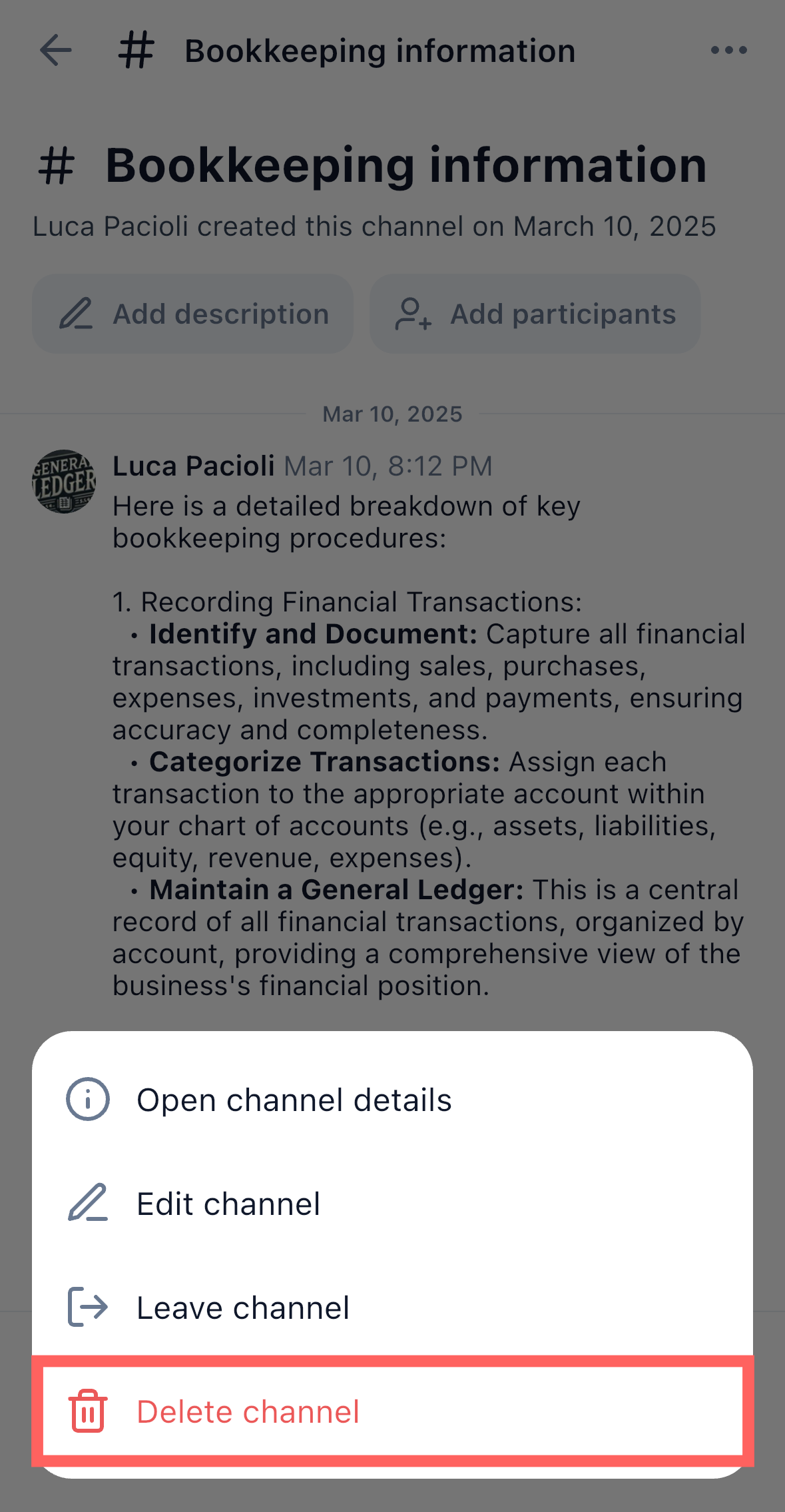The width and height of the screenshot is (785, 1512).
Task: Open channel details from the menu
Action: tap(293, 1100)
